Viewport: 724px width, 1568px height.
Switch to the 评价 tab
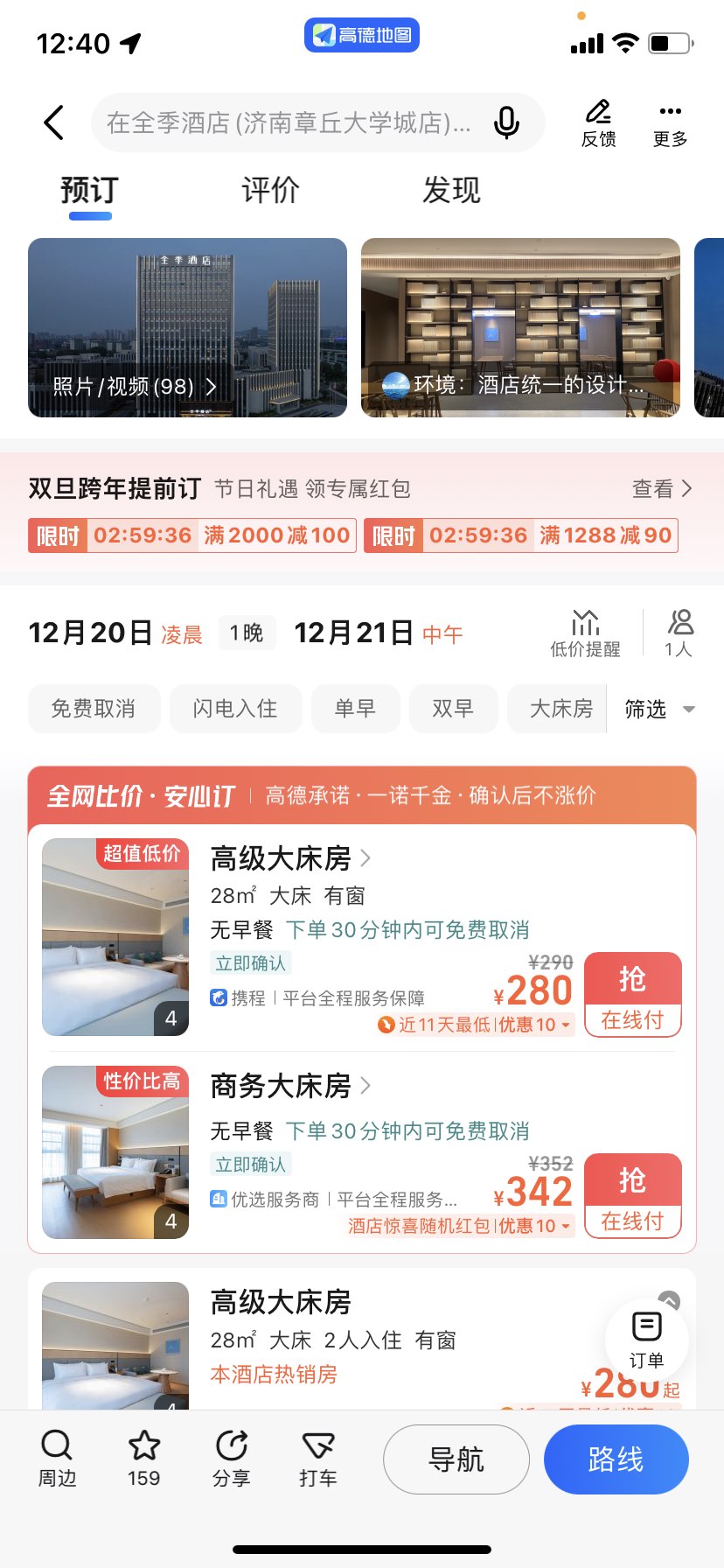[x=270, y=190]
